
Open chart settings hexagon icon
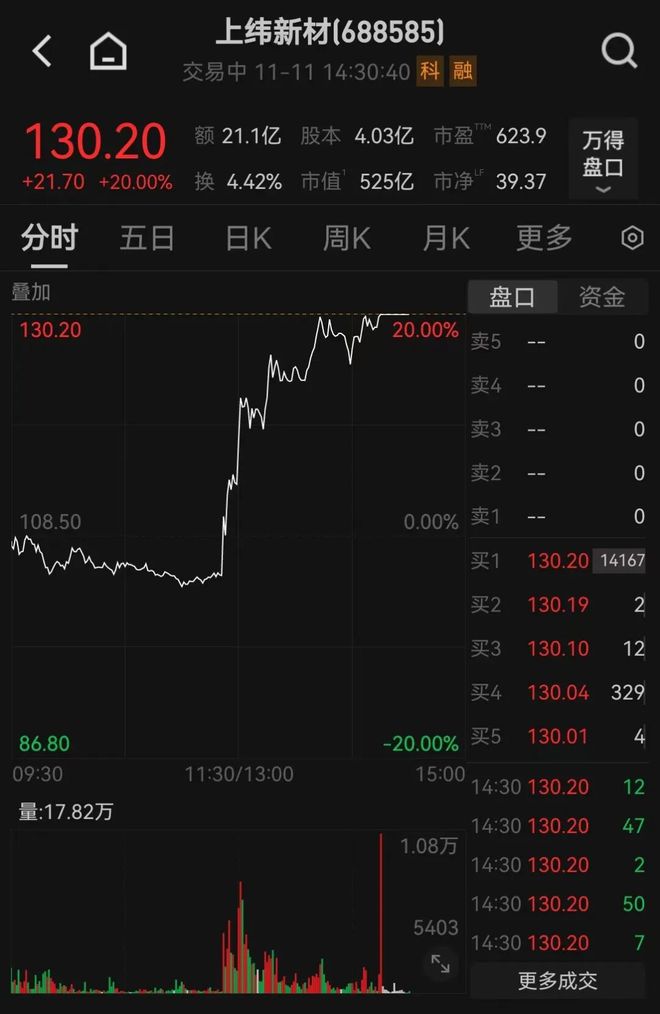point(632,238)
